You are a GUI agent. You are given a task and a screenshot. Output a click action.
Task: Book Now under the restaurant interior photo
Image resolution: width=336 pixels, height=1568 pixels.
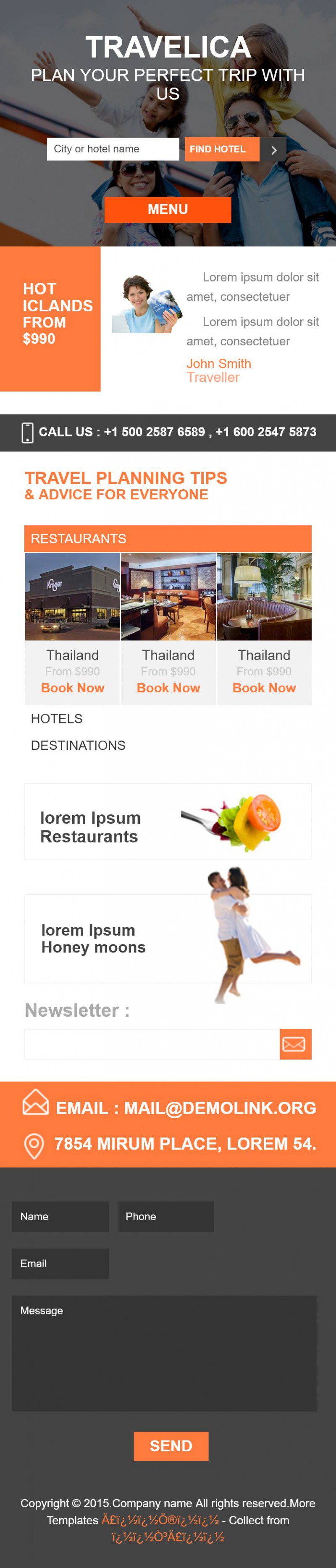click(168, 688)
